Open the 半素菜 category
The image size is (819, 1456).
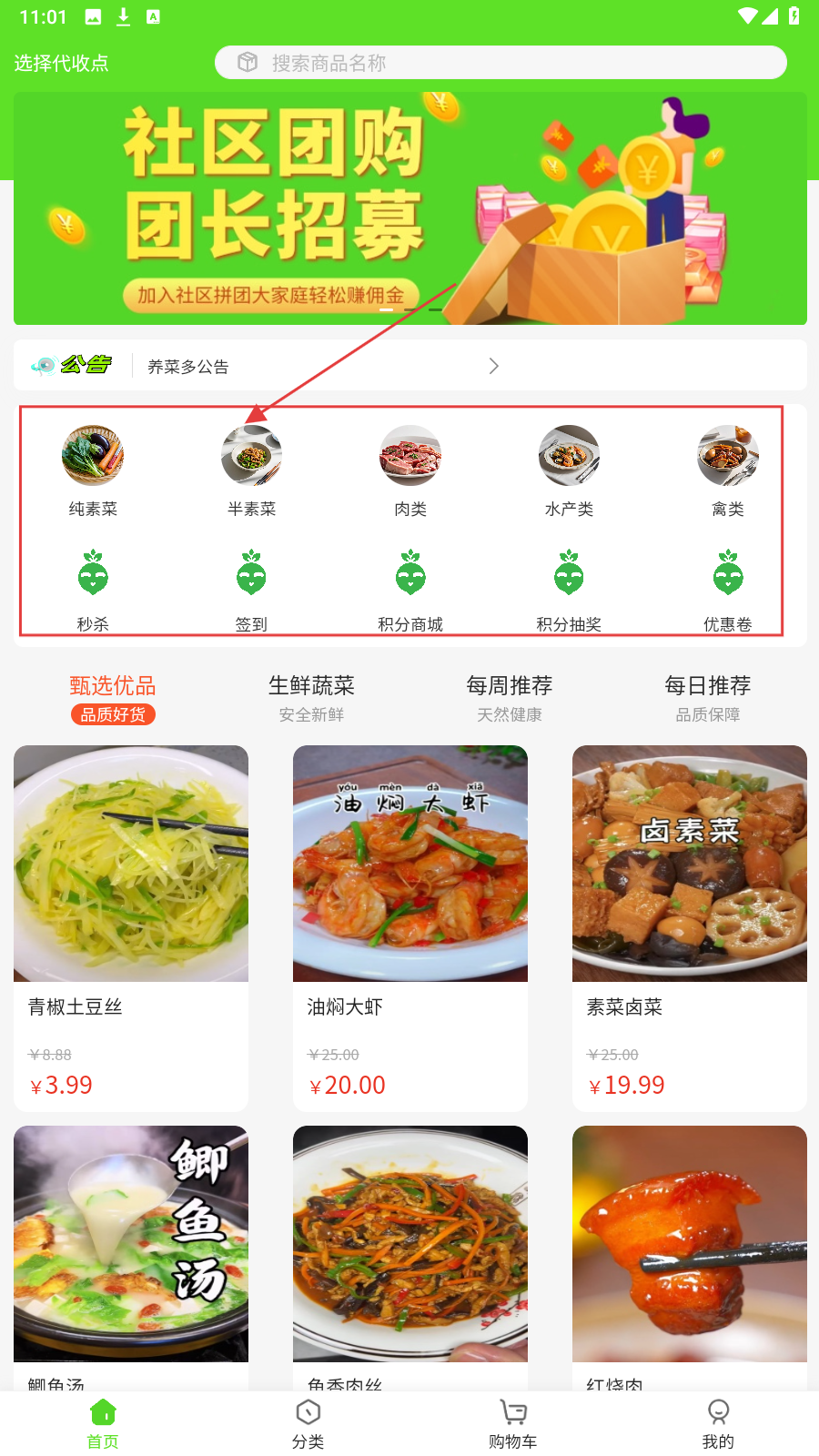(x=251, y=470)
